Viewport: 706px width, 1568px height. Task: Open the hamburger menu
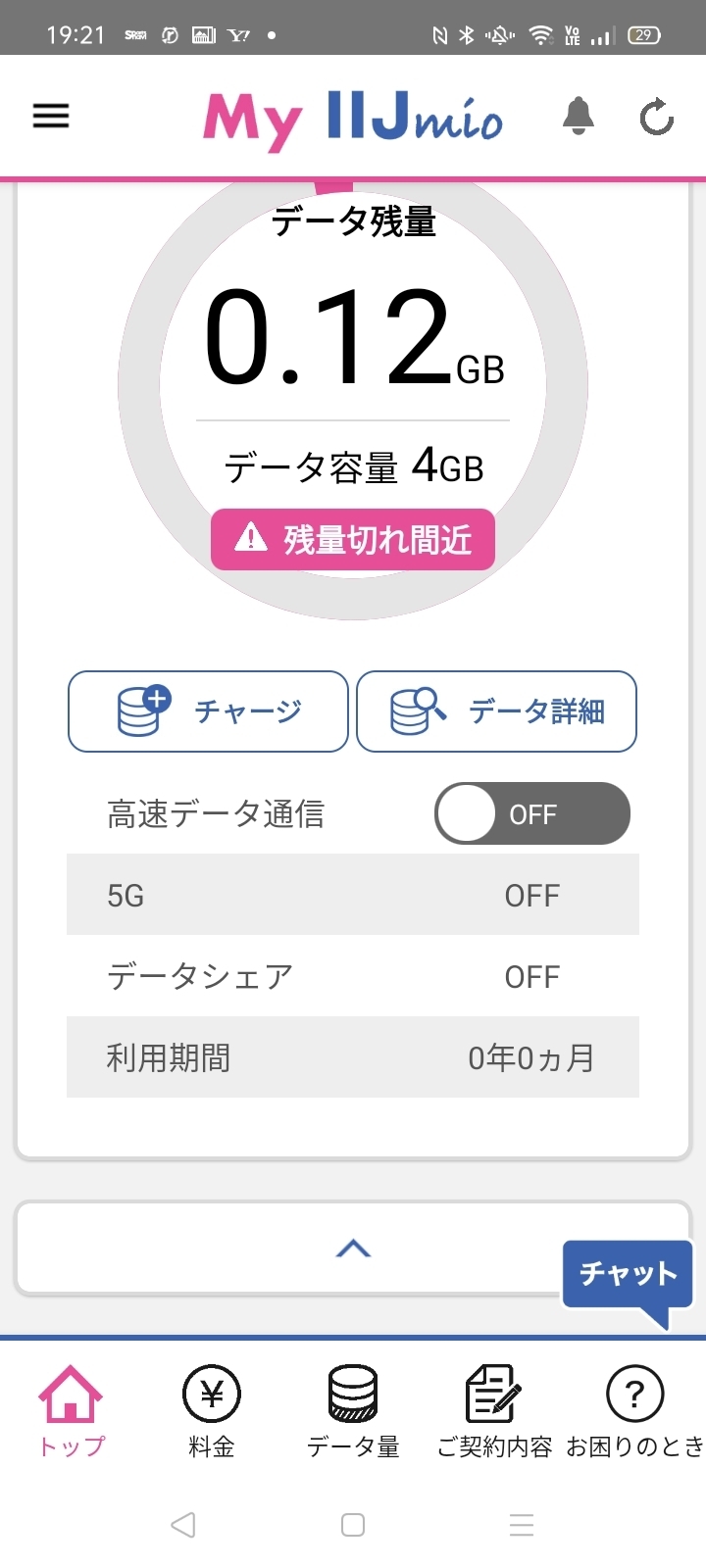click(51, 116)
